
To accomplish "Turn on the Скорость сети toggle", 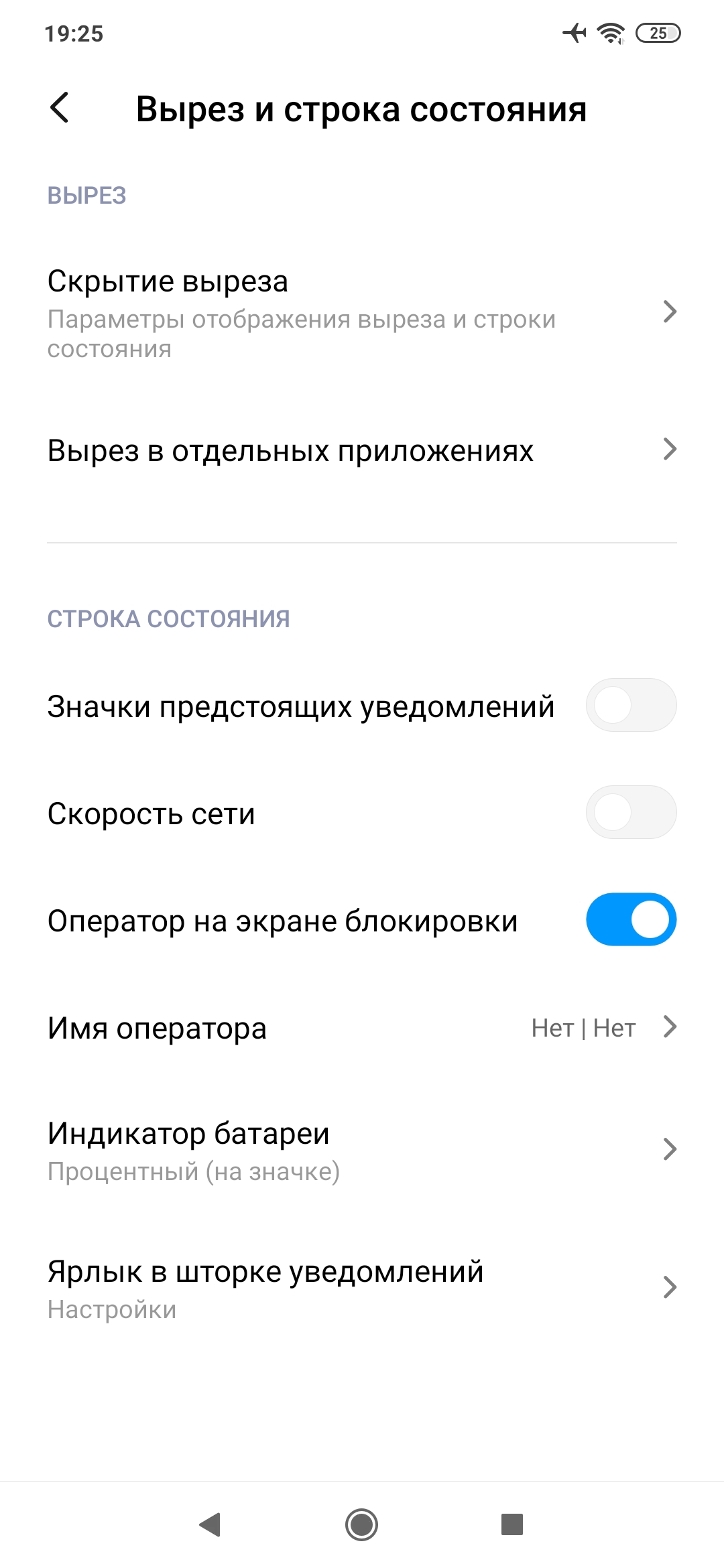I will (x=631, y=813).
